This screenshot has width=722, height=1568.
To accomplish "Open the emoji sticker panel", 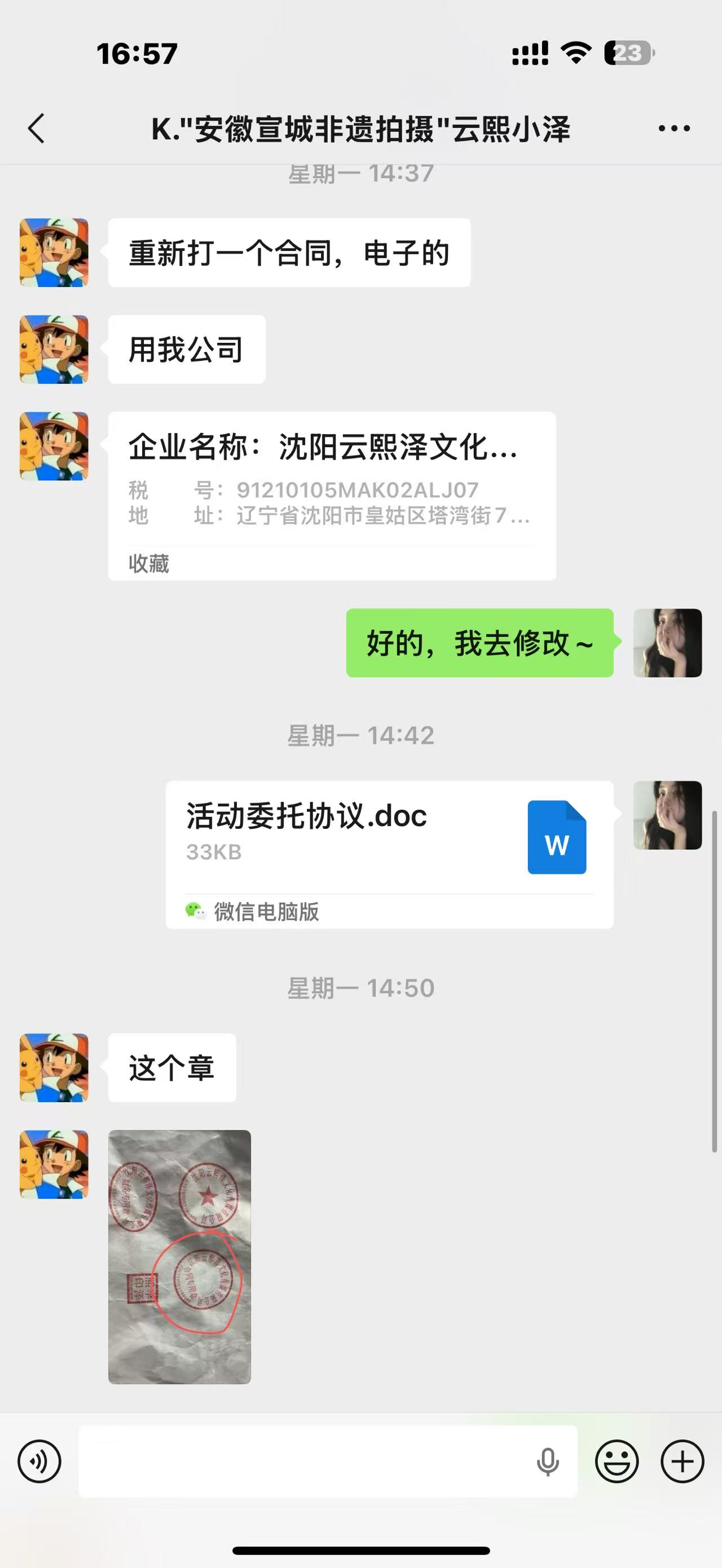I will click(617, 1461).
